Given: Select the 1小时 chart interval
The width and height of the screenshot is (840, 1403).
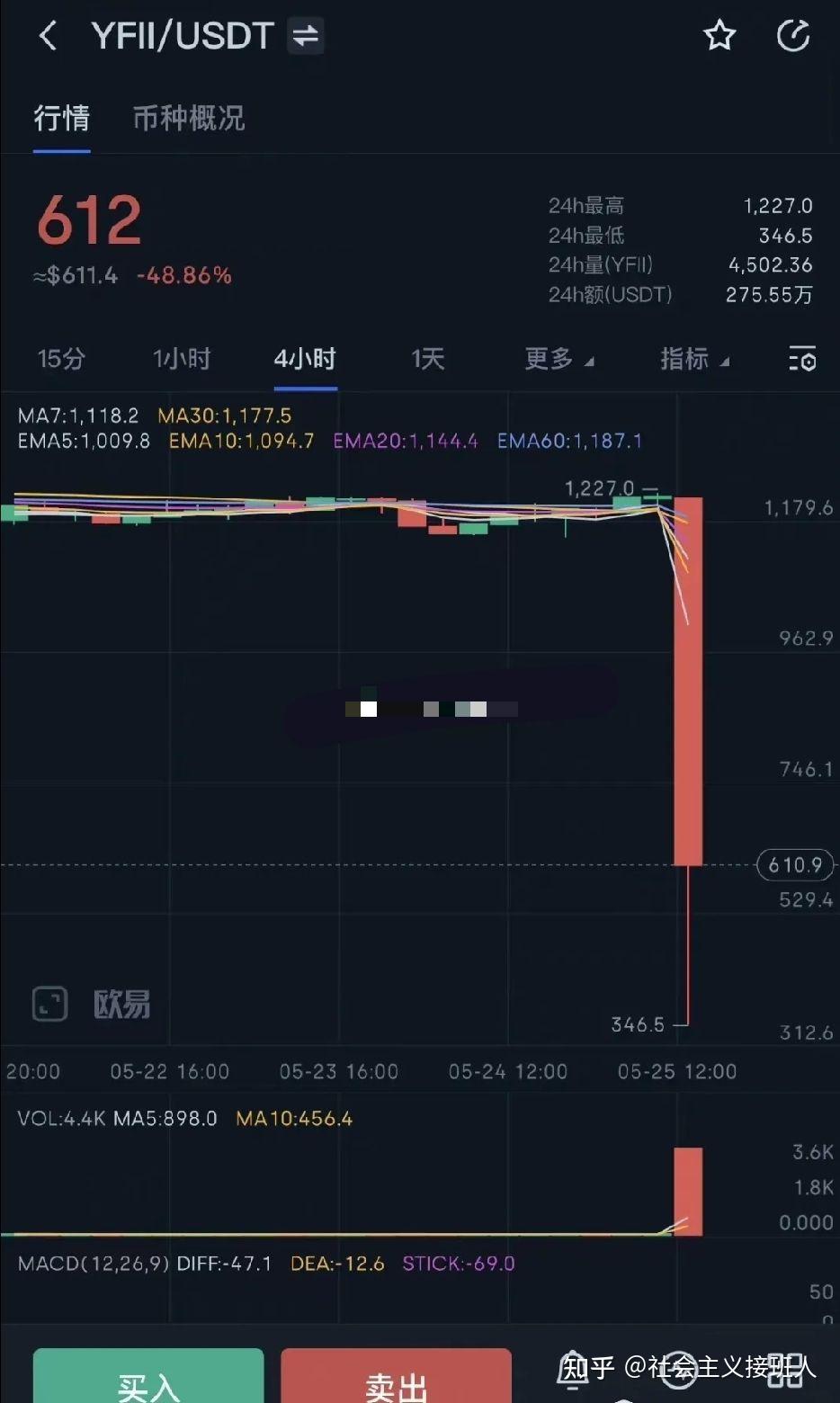Looking at the screenshot, I should click(x=182, y=359).
